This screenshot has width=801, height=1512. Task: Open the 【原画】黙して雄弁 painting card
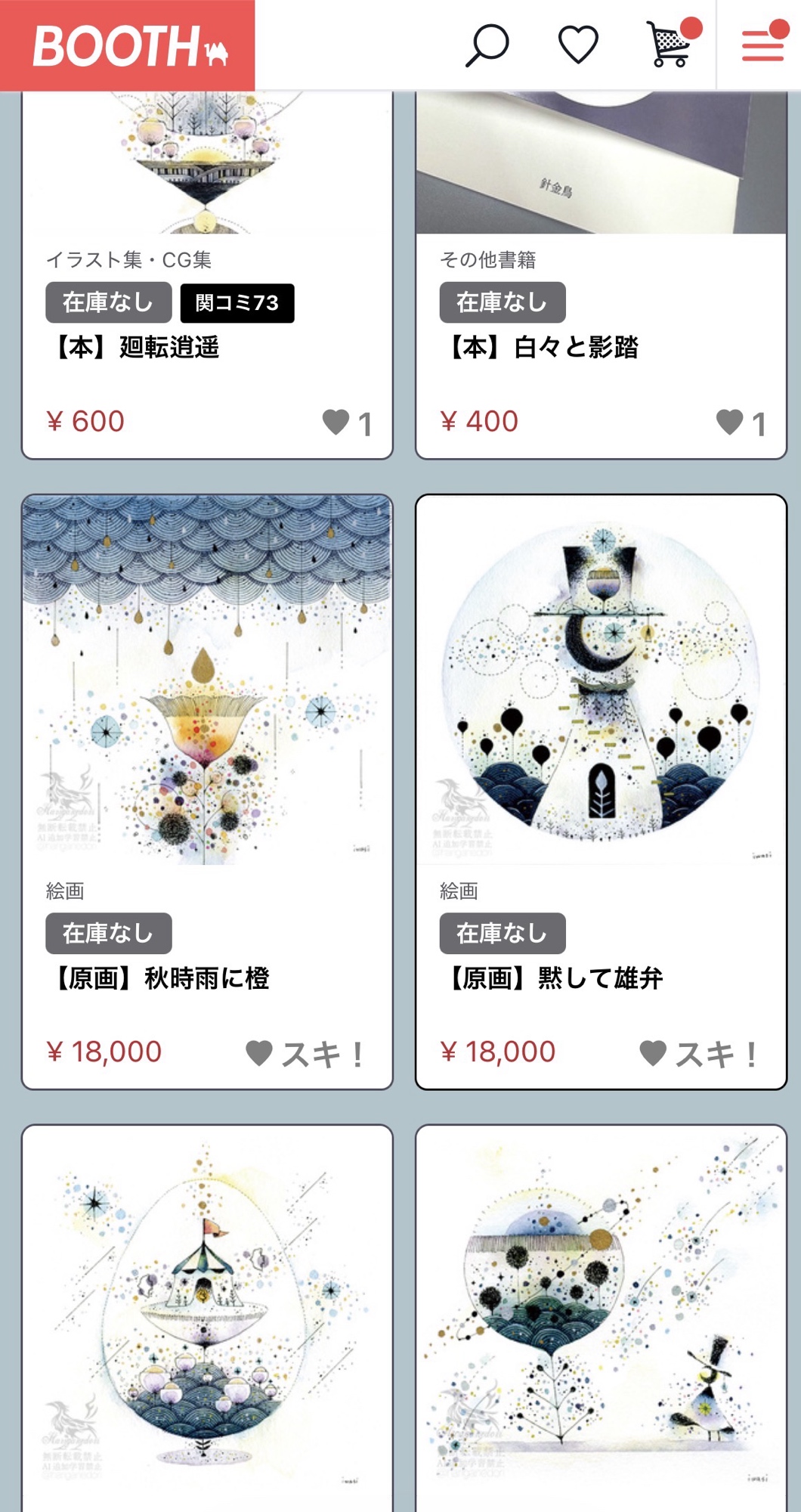click(x=601, y=680)
